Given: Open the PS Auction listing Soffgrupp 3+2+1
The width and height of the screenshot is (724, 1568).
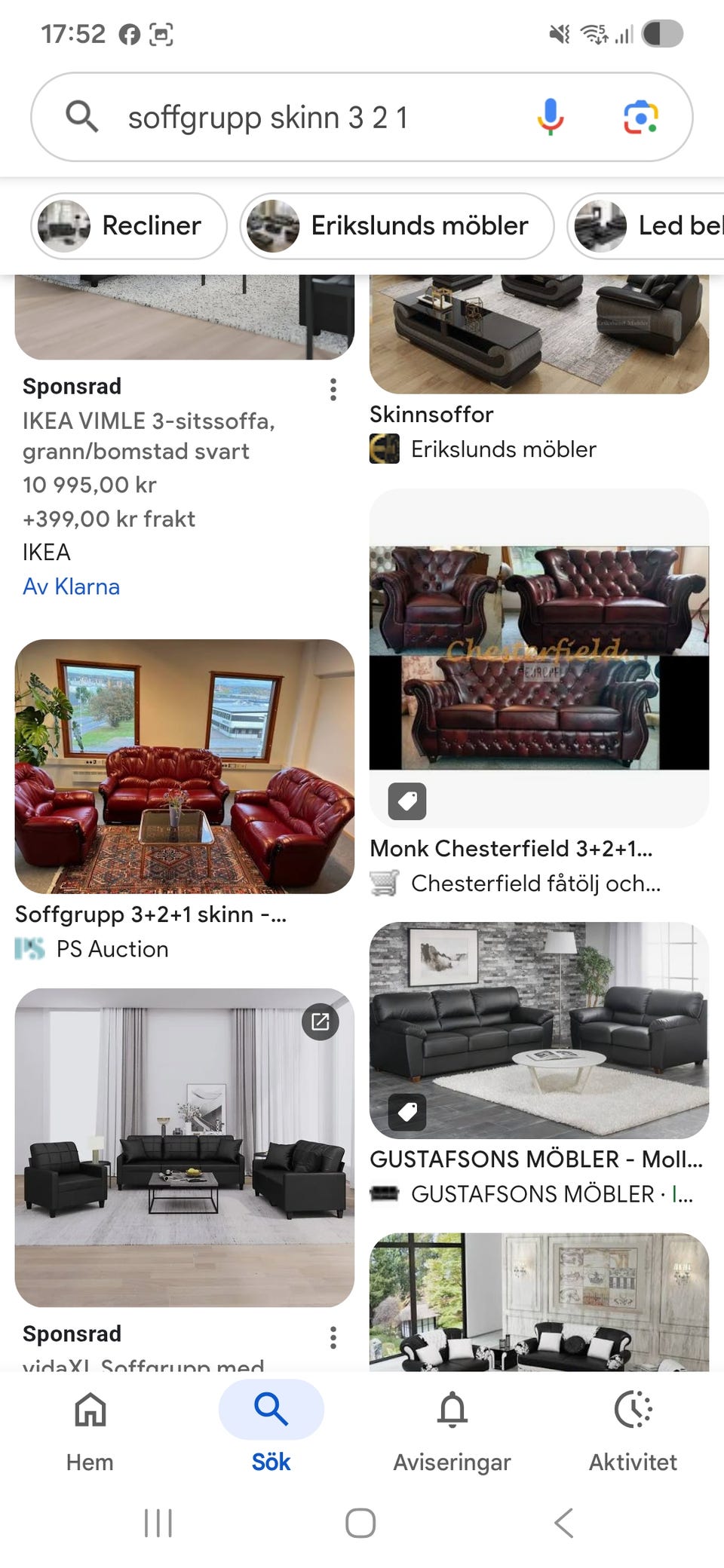Looking at the screenshot, I should click(151, 914).
